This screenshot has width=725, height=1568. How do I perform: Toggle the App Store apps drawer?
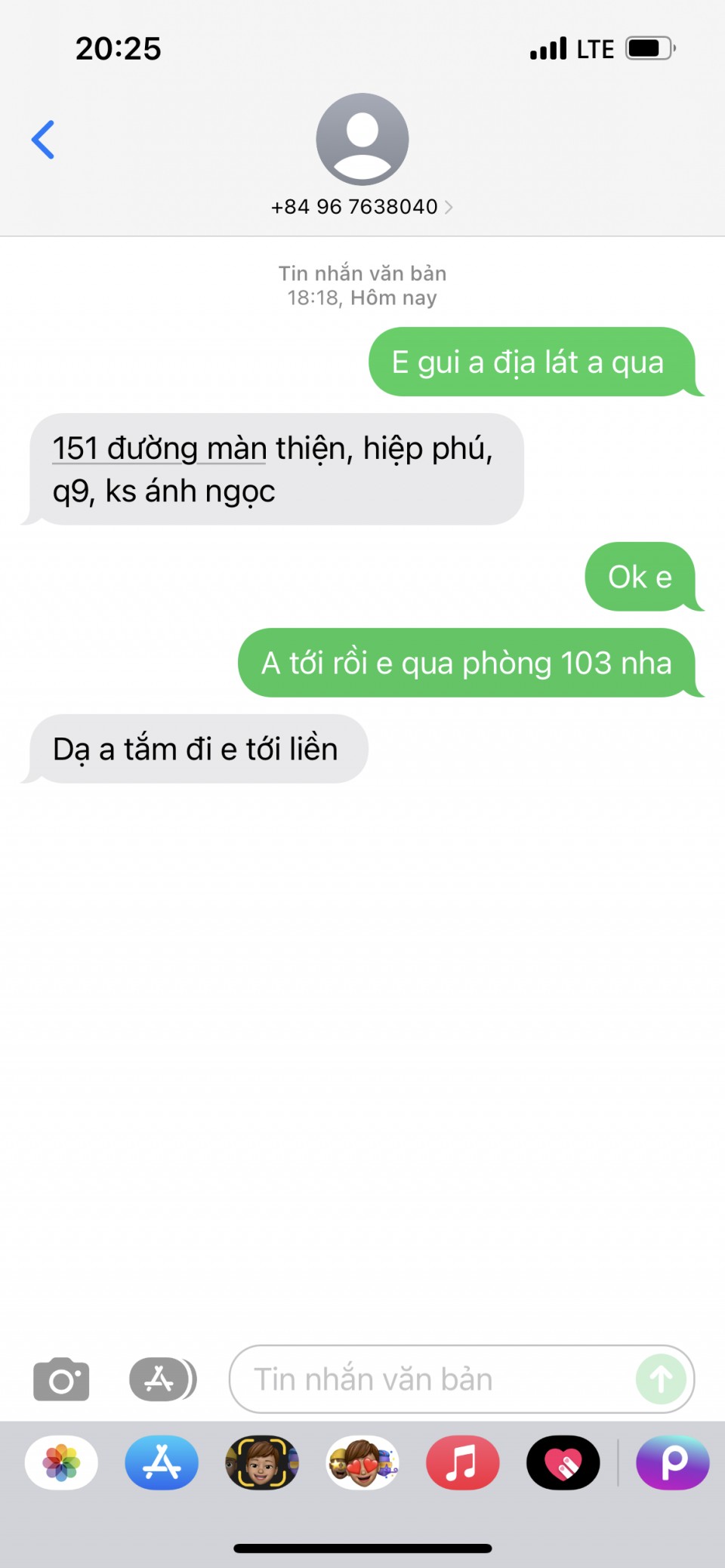[162, 1380]
